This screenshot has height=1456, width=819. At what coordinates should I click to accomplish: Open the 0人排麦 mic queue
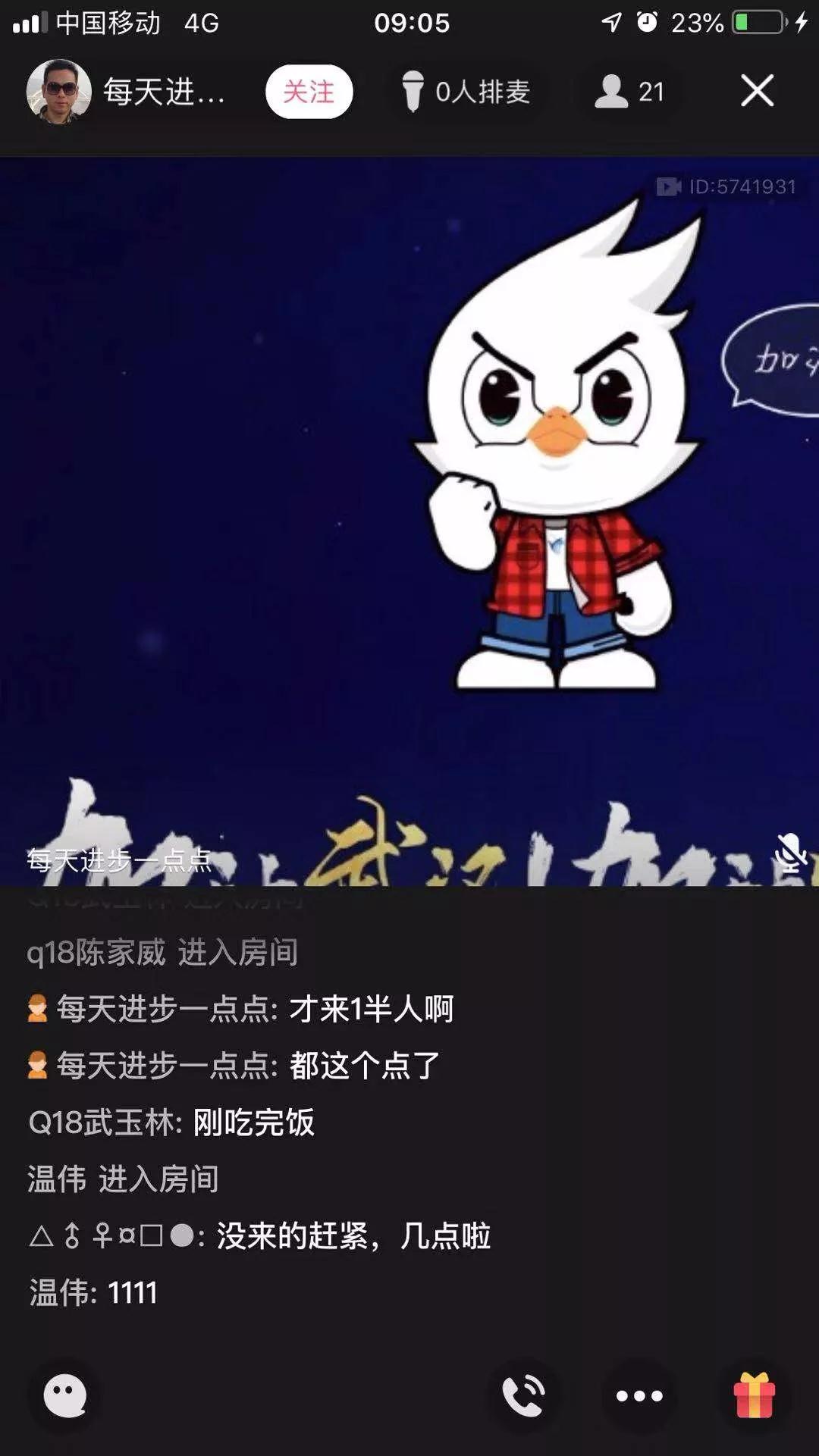466,92
